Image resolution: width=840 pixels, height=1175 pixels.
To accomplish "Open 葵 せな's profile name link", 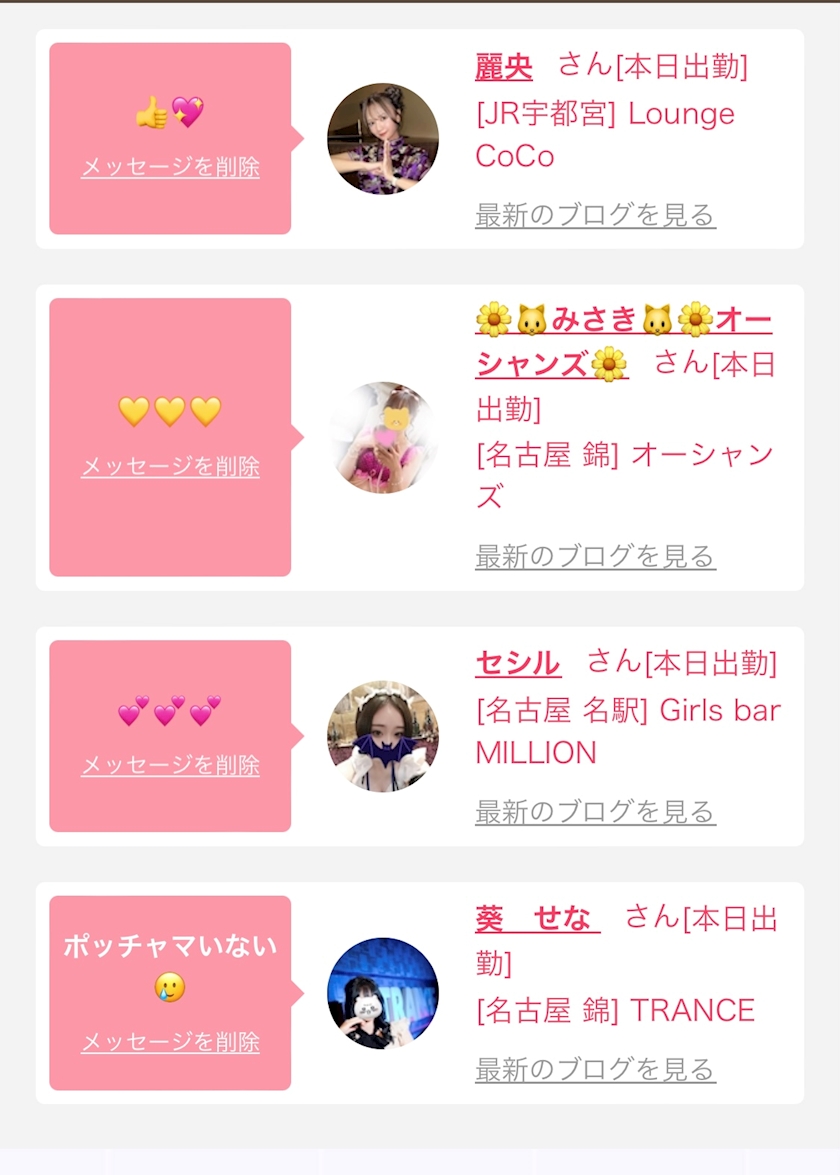I will tap(537, 919).
